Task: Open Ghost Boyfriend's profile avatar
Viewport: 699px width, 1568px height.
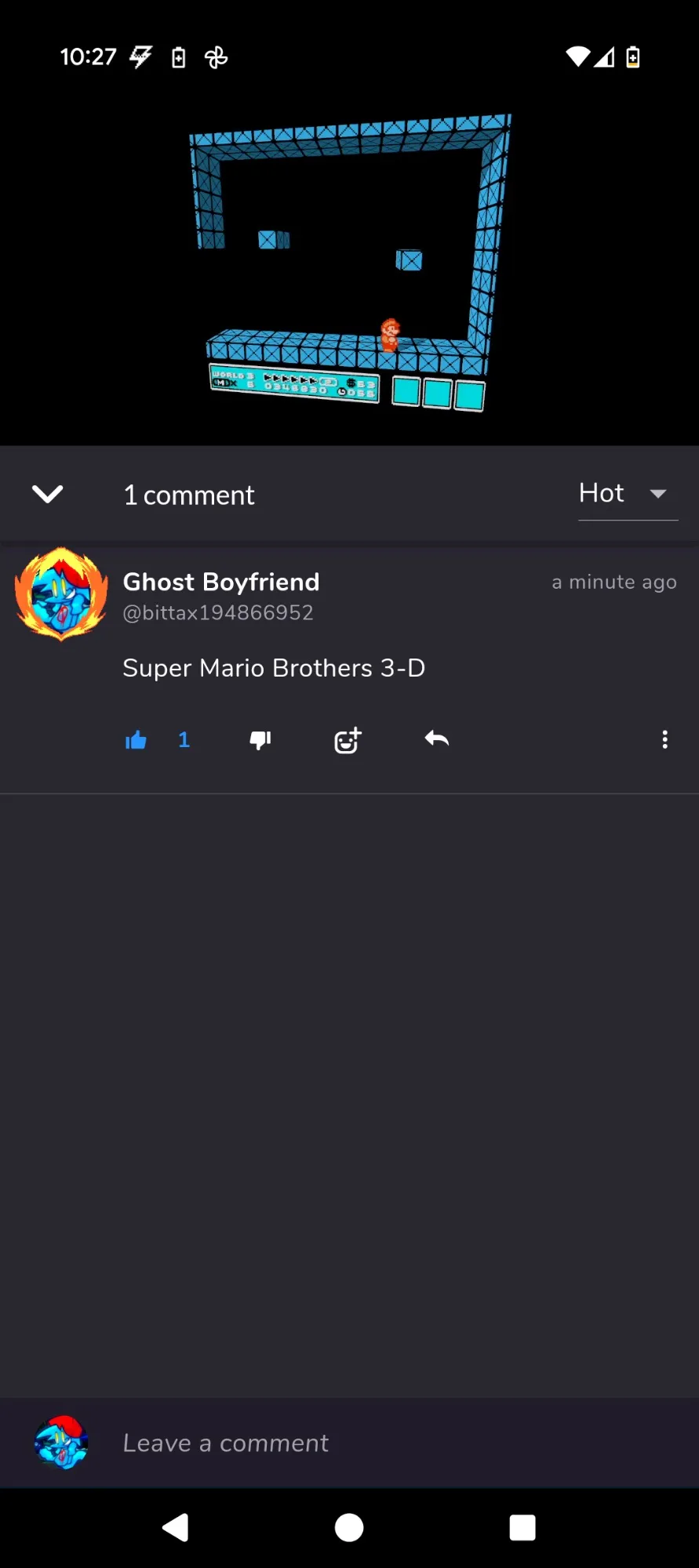Action: (61, 594)
